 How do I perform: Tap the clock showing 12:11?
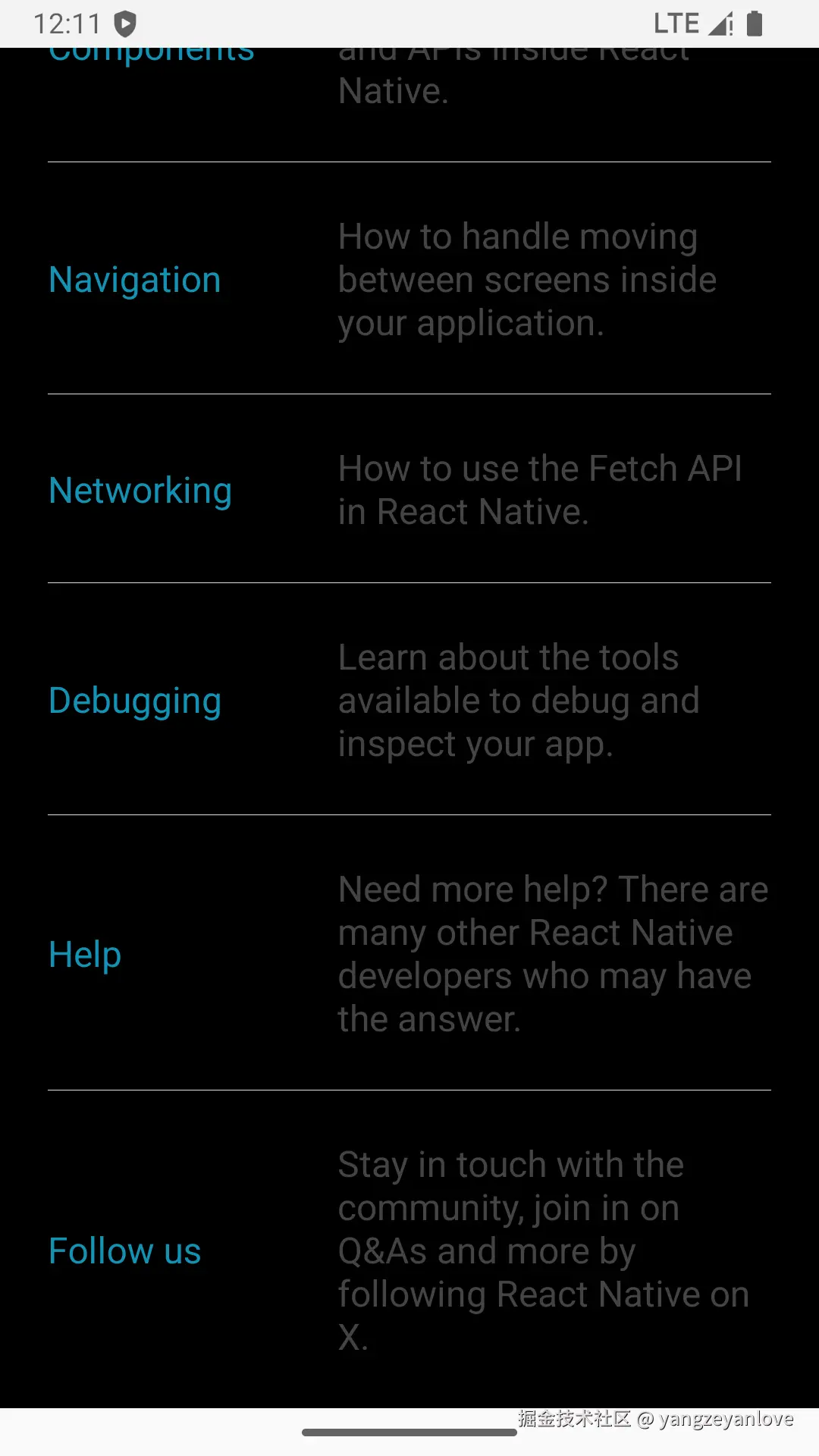coord(68,23)
